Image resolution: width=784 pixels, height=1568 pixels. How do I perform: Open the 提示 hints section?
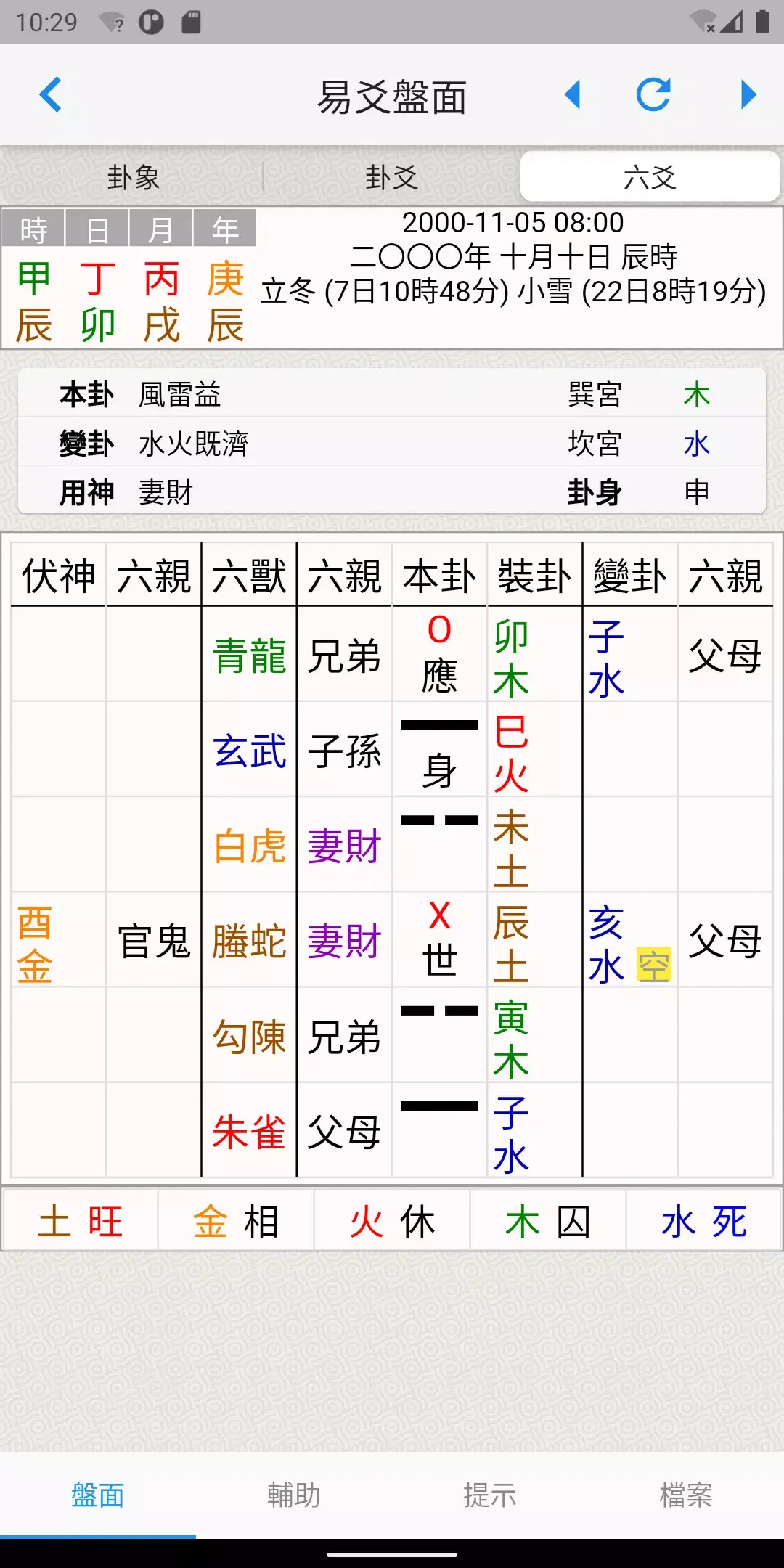(x=489, y=1495)
